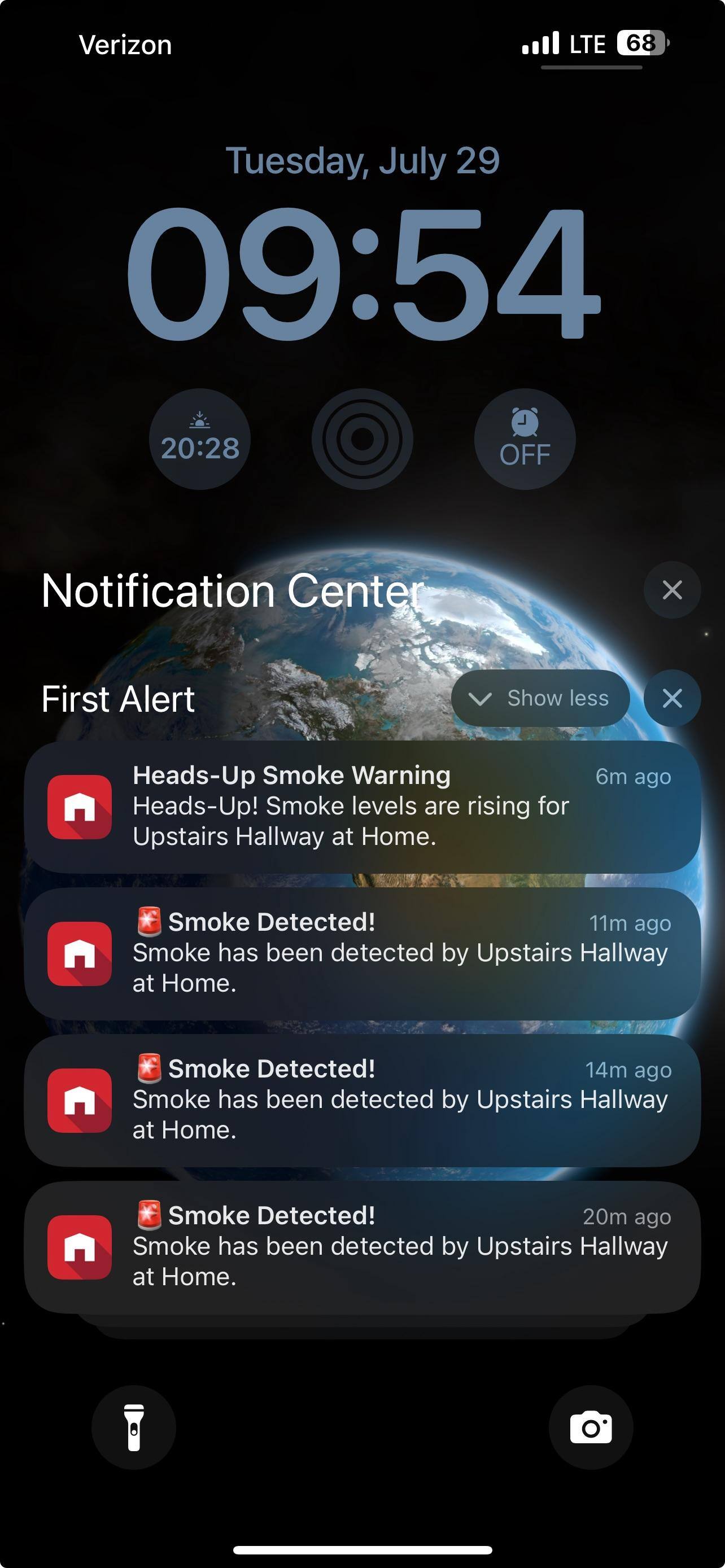This screenshot has height=1568, width=725.
Task: Open the sunset time widget
Action: pyautogui.click(x=200, y=439)
